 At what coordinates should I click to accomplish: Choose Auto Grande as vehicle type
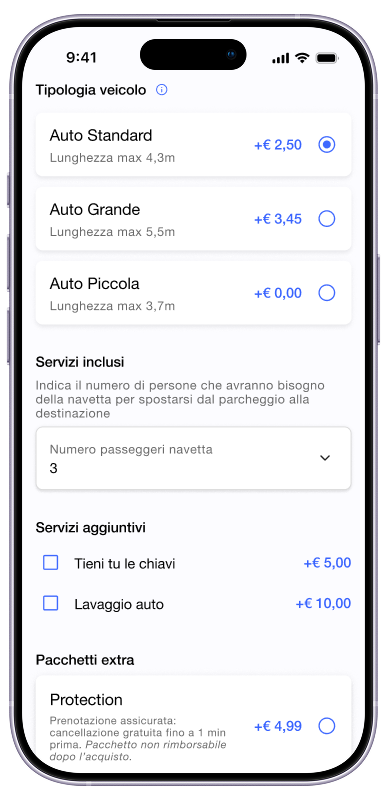tap(193, 219)
